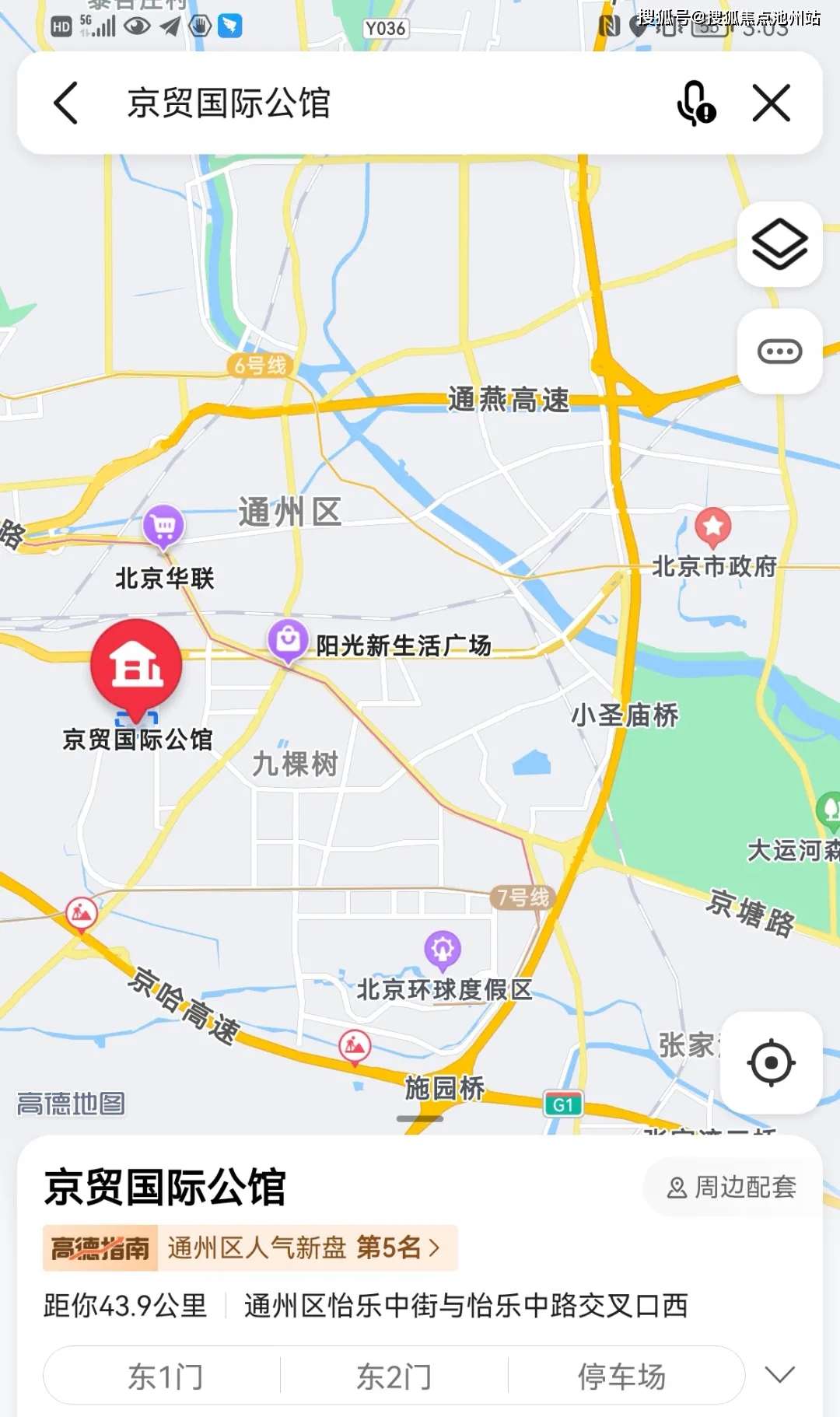The image size is (840, 1417).
Task: Open 周边配套 nearby facilities
Action: click(x=732, y=1187)
